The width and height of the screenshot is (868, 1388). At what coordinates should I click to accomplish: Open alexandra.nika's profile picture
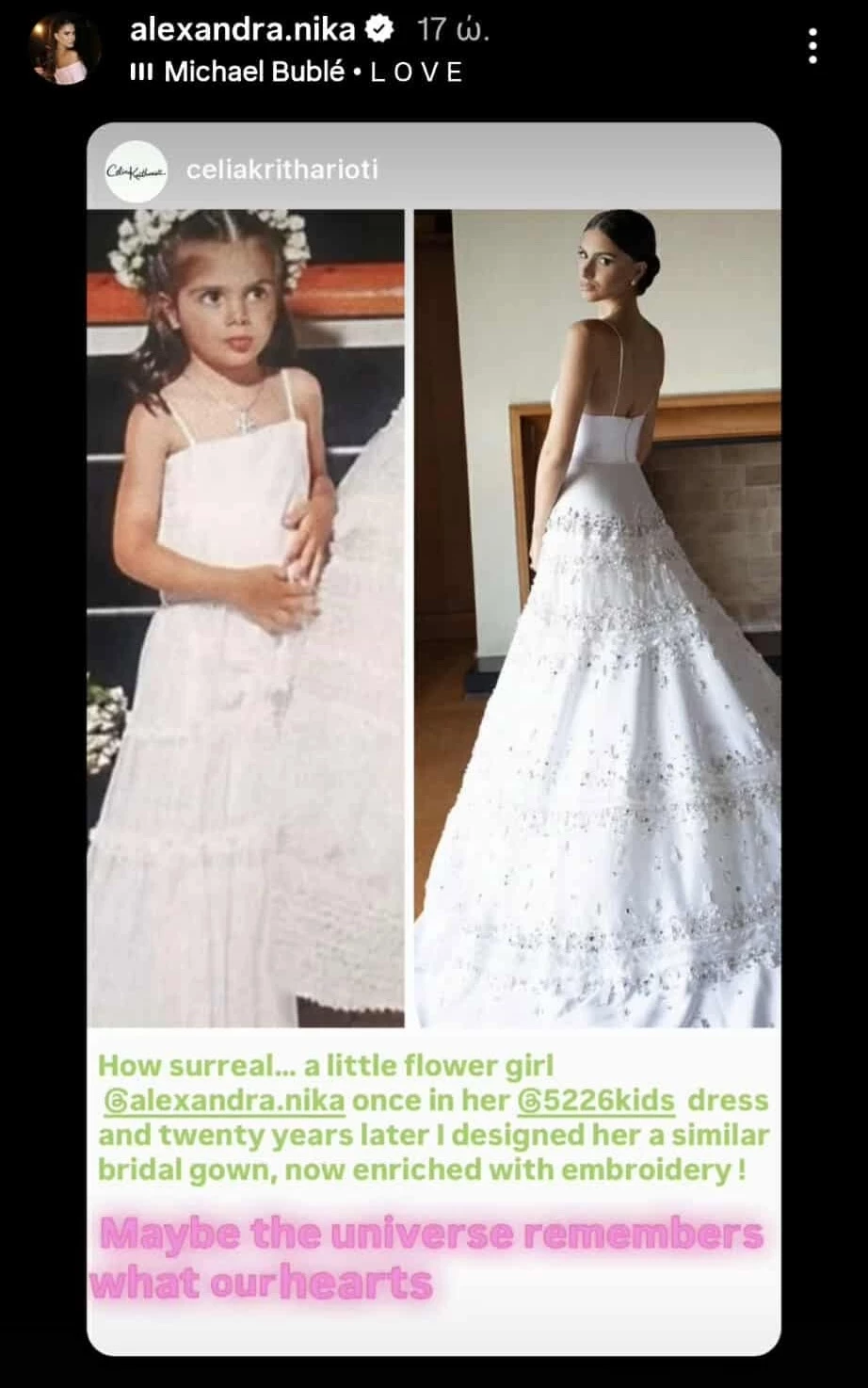click(65, 49)
